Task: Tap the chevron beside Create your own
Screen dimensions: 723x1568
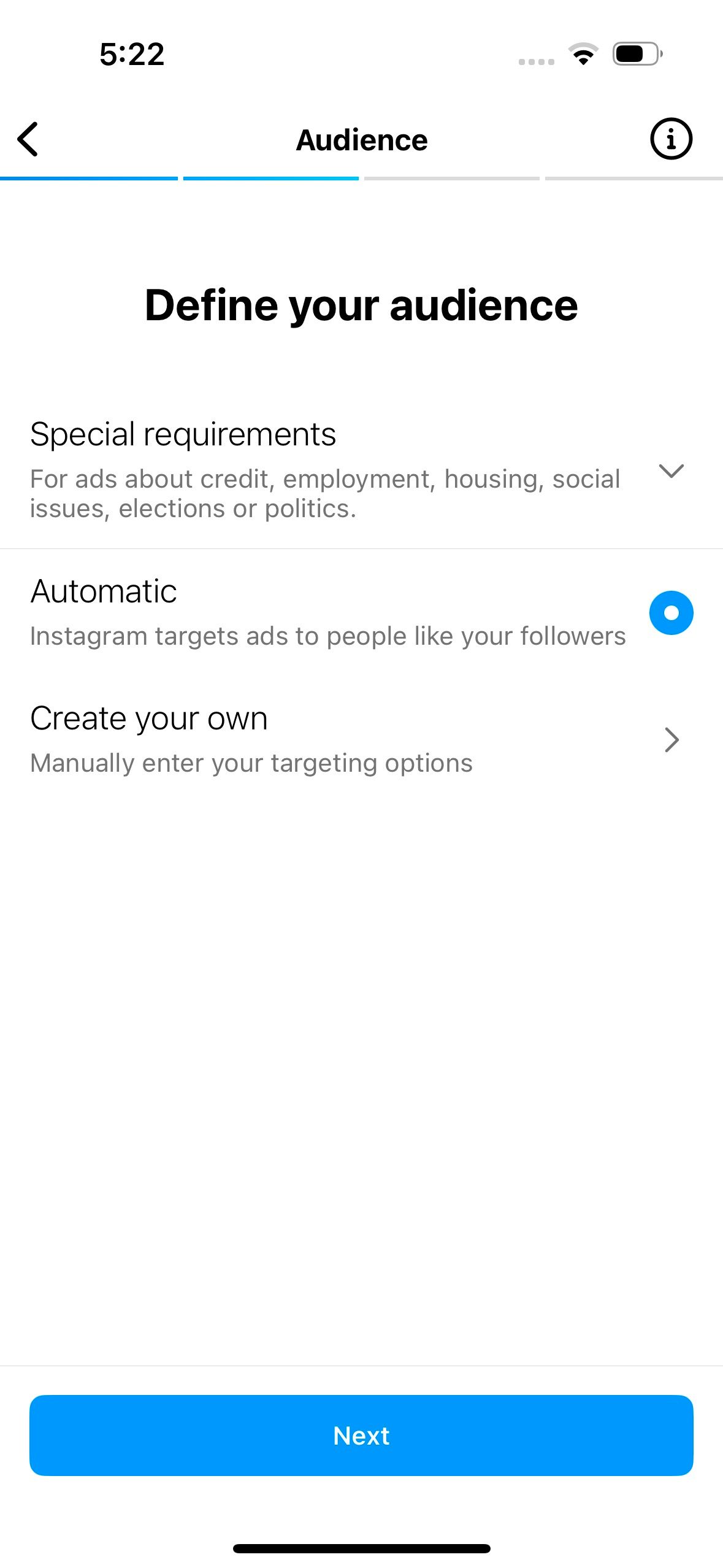Action: [x=672, y=740]
